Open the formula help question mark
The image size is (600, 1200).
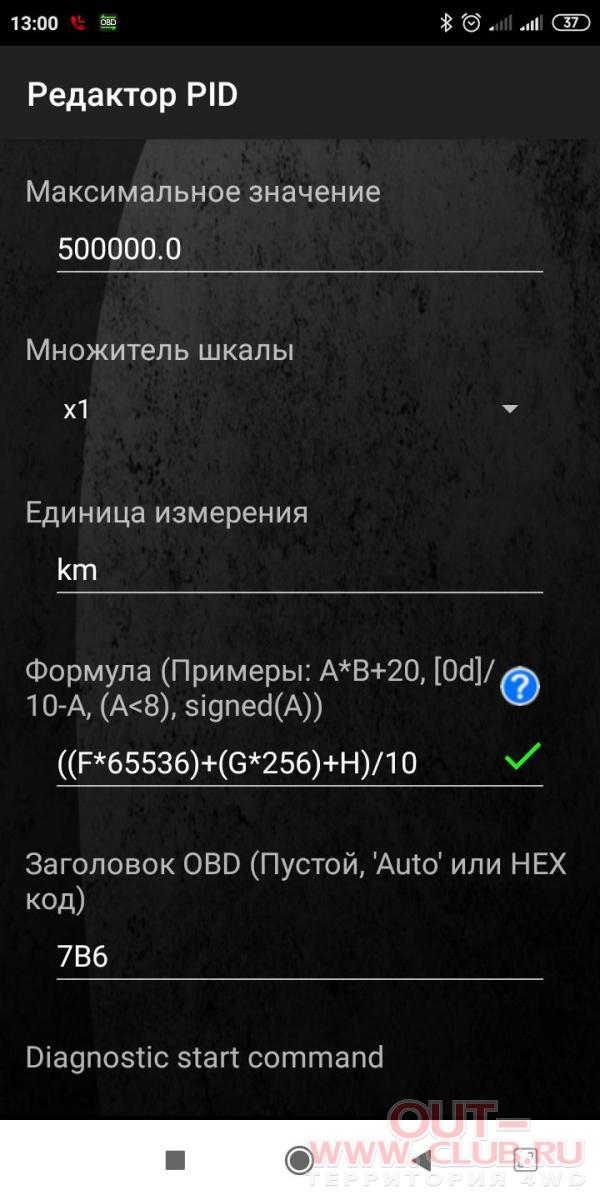[520, 687]
